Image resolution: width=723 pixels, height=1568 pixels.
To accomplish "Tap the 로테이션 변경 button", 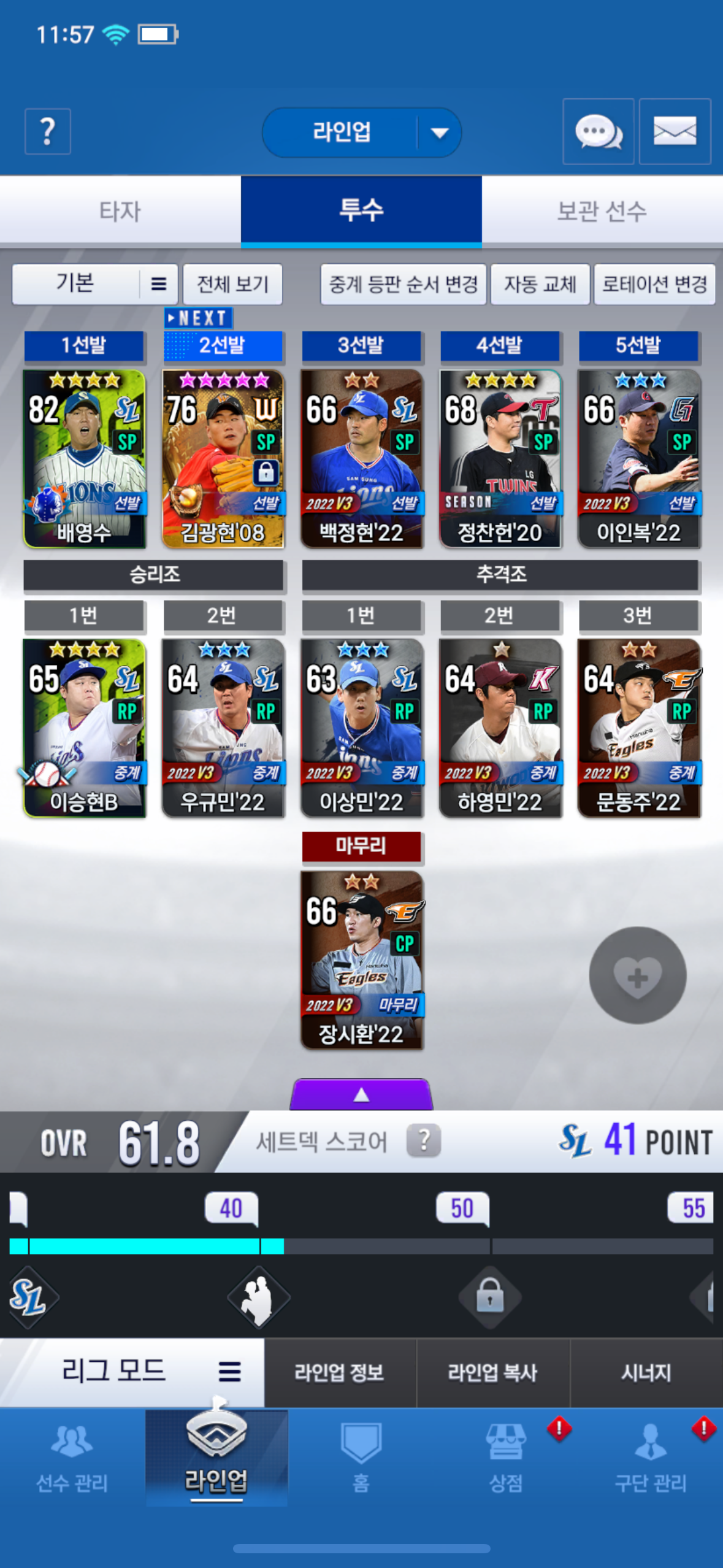I will pyautogui.click(x=654, y=284).
